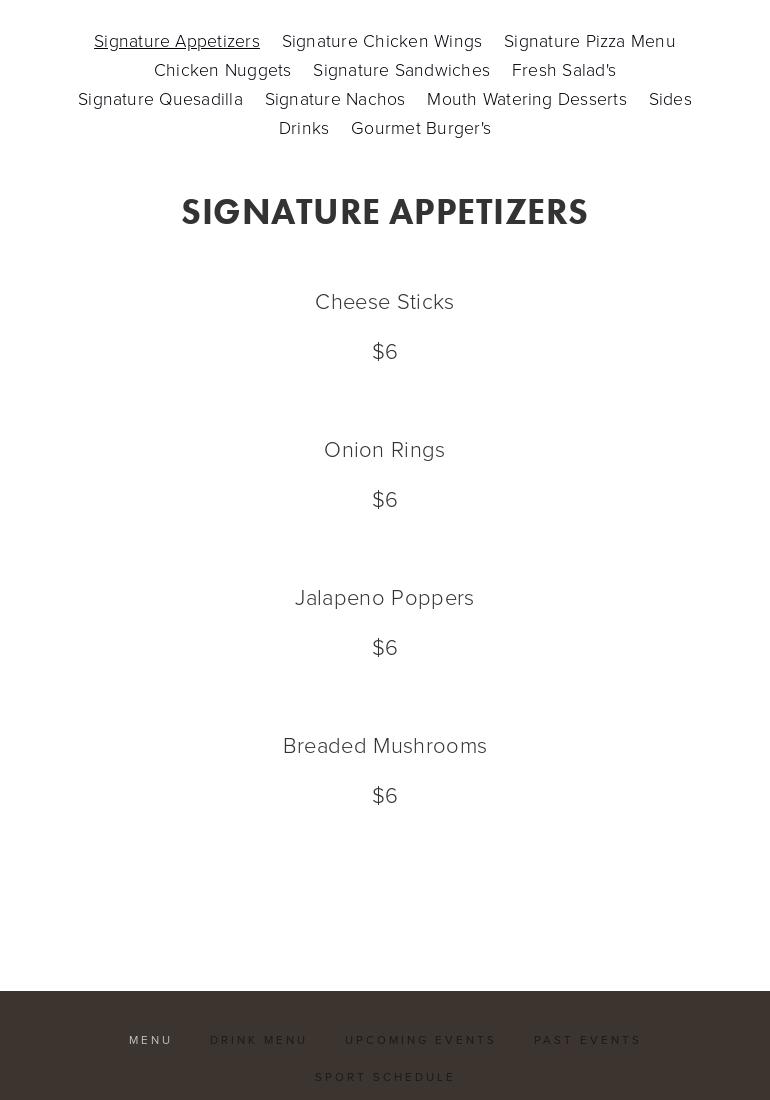Show Gourmet Burger's items
Screen dimensions: 770x1100
pos(421,128)
